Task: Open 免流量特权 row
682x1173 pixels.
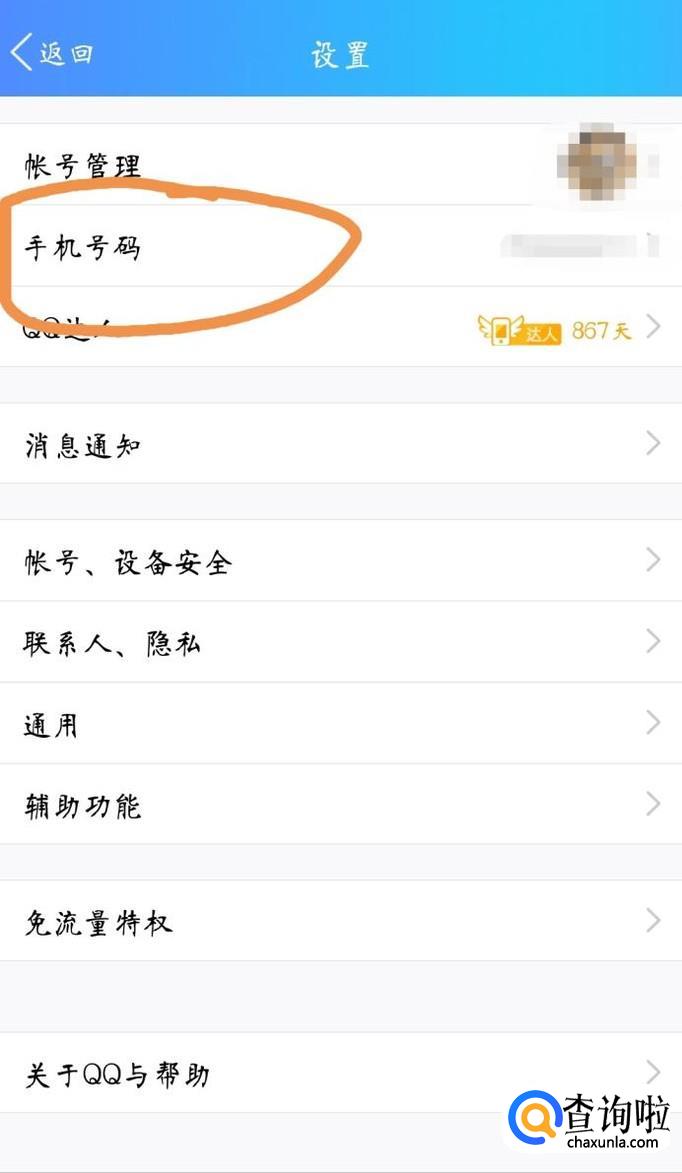Action: (x=98, y=922)
